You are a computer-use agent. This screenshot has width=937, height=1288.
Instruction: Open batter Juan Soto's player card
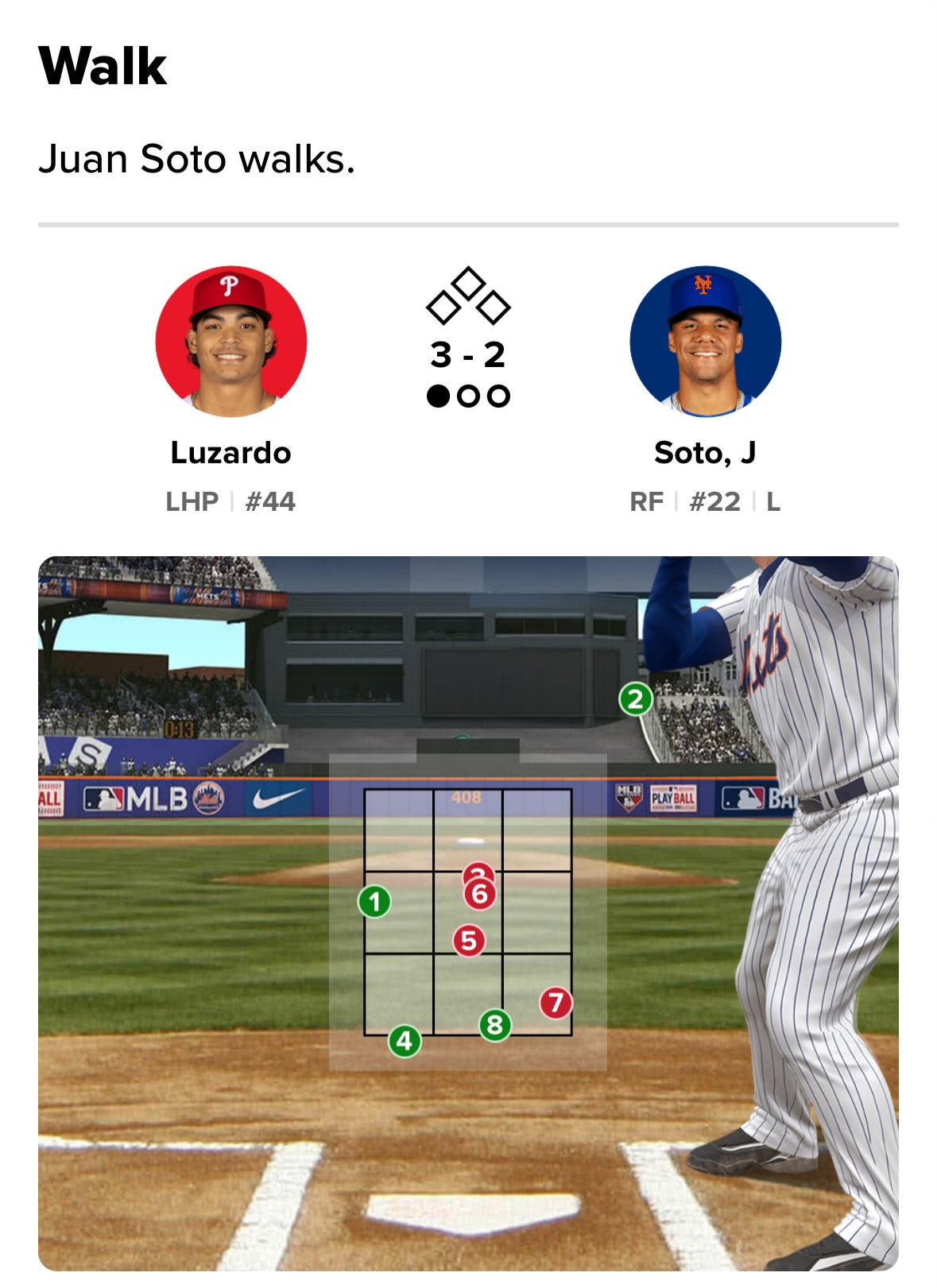click(705, 342)
